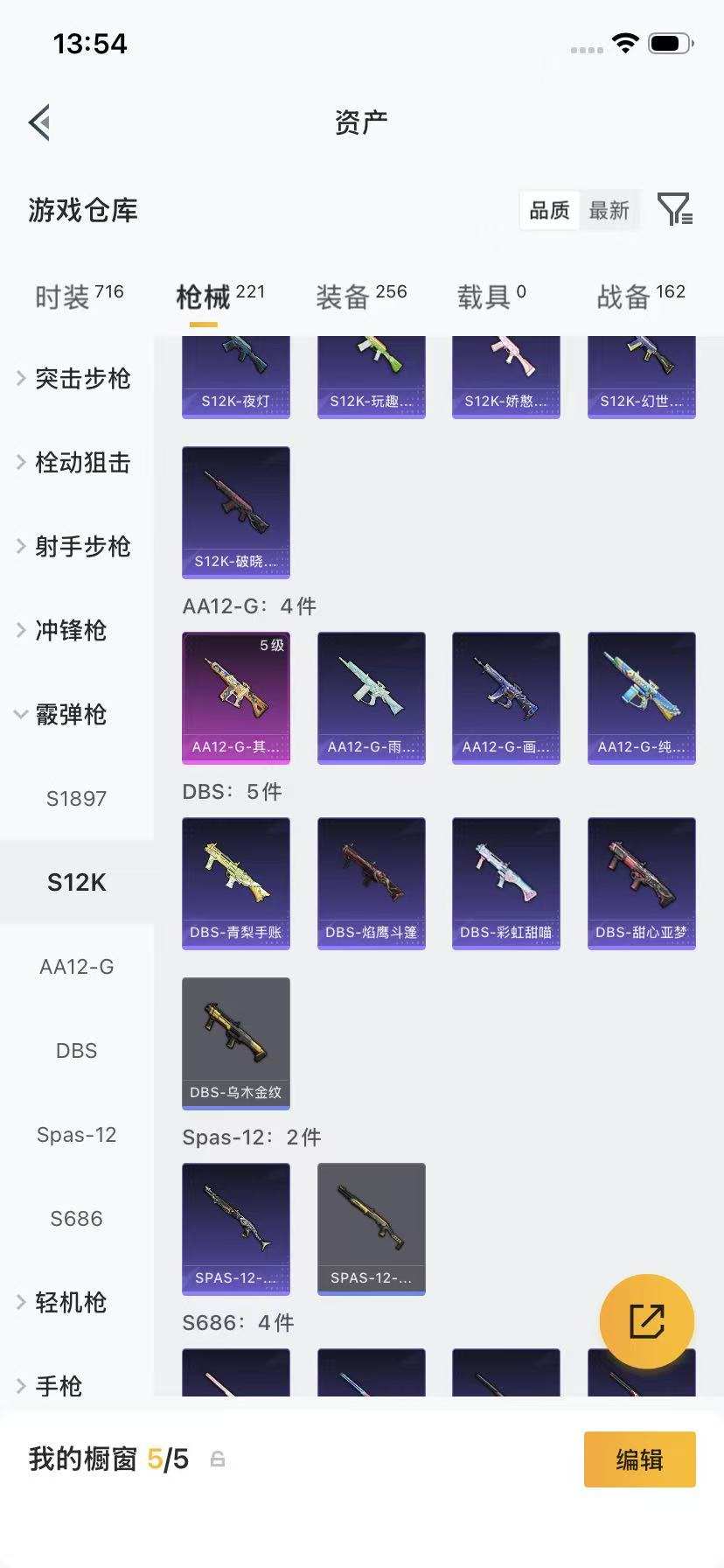Image resolution: width=724 pixels, height=1568 pixels.
Task: Tap 编辑 to edit my showcase
Action: (640, 1459)
